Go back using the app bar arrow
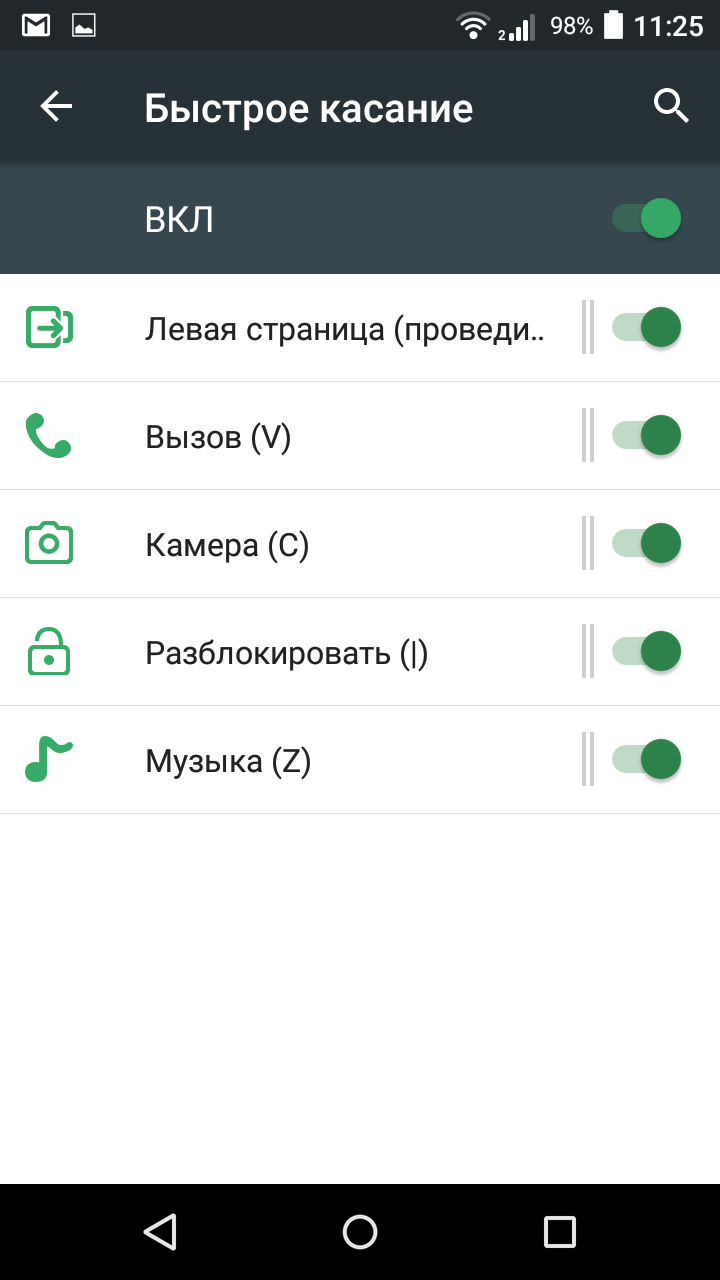Viewport: 720px width, 1280px height. (x=56, y=107)
